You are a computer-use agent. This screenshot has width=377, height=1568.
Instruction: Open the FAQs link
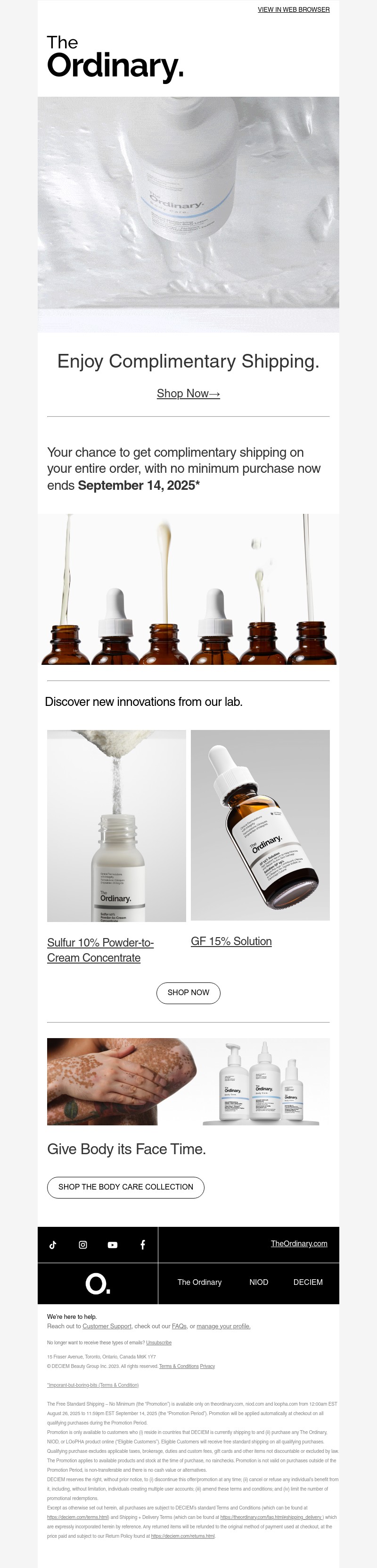pos(179,1326)
